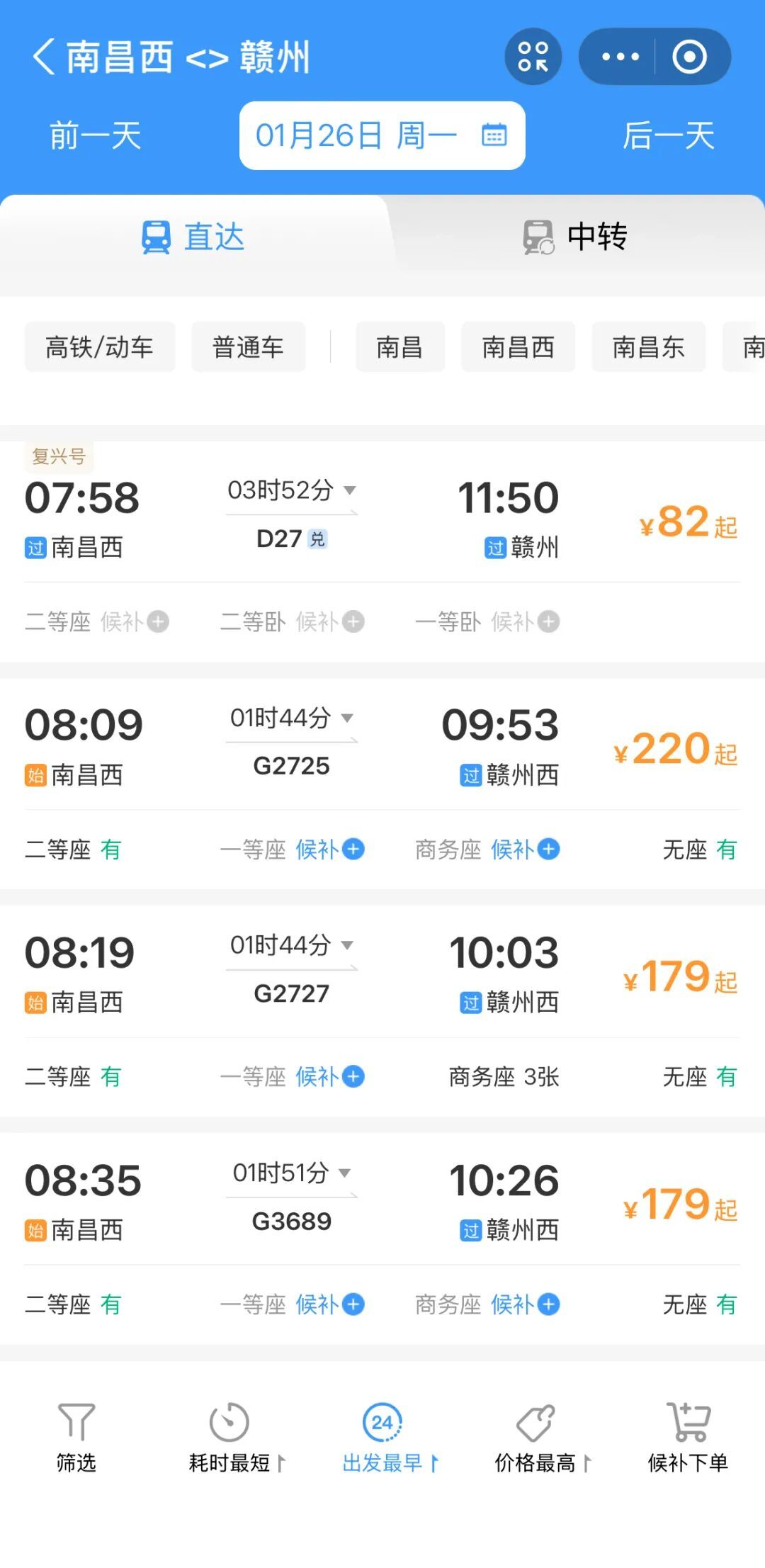Enable the 高铁/动车 filter

tap(99, 346)
